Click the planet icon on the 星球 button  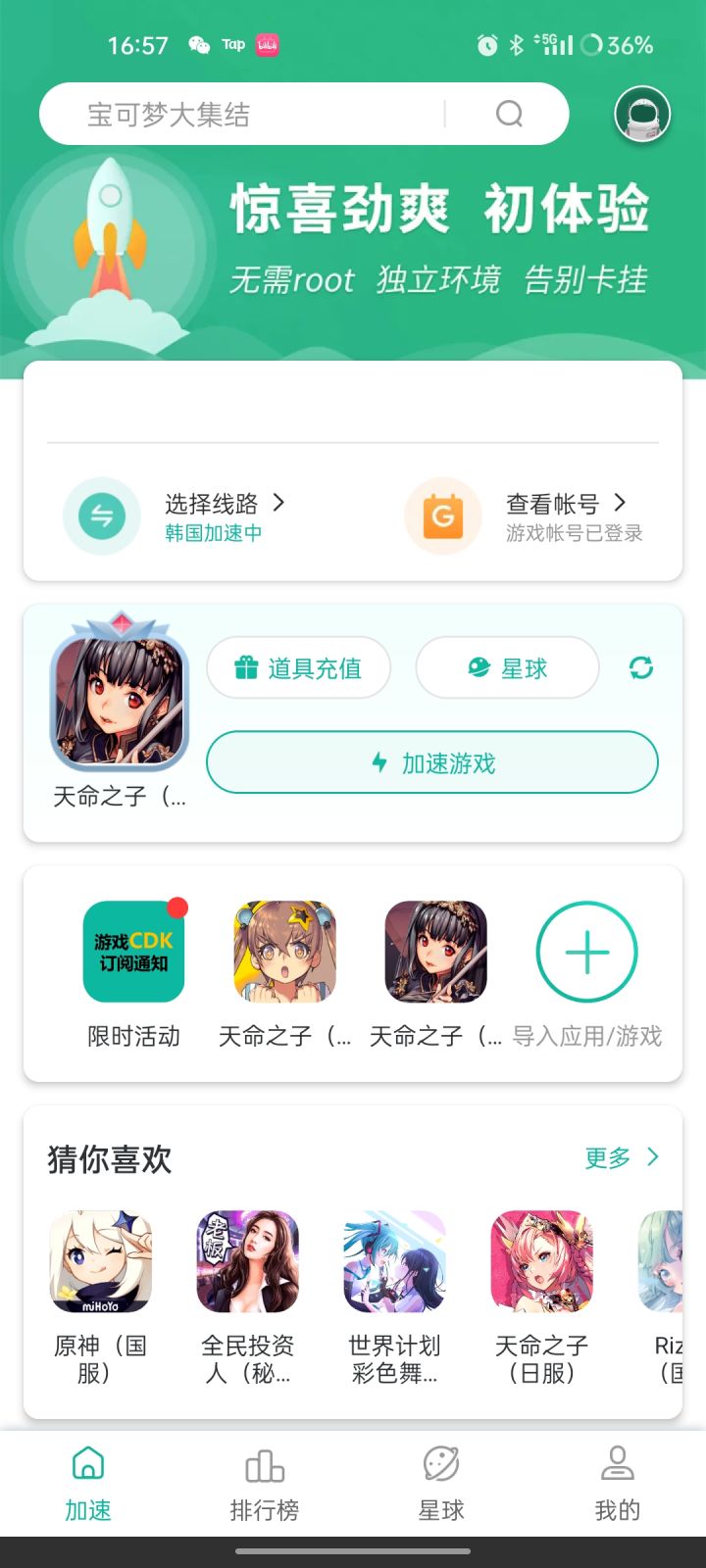point(478,667)
